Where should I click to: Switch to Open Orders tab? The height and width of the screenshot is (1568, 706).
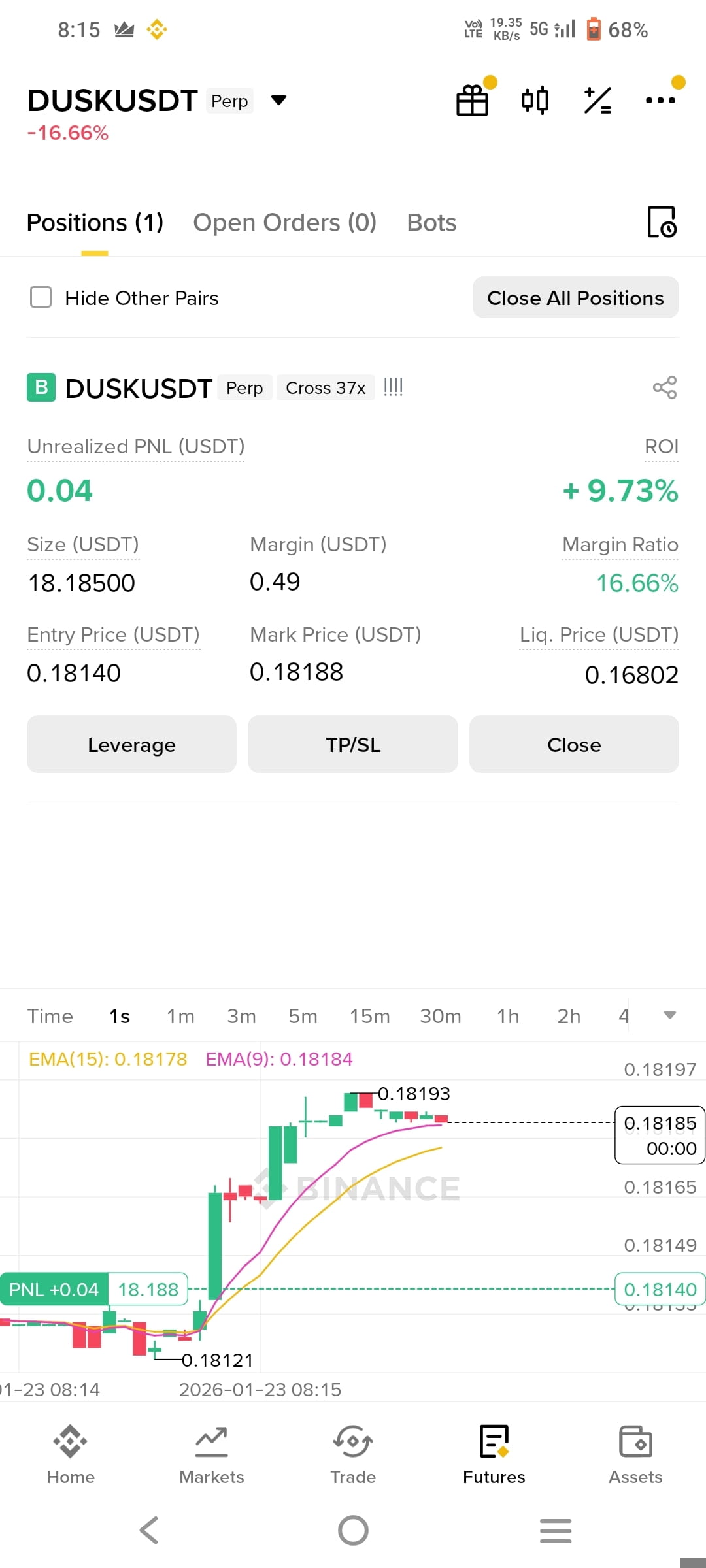(x=284, y=223)
